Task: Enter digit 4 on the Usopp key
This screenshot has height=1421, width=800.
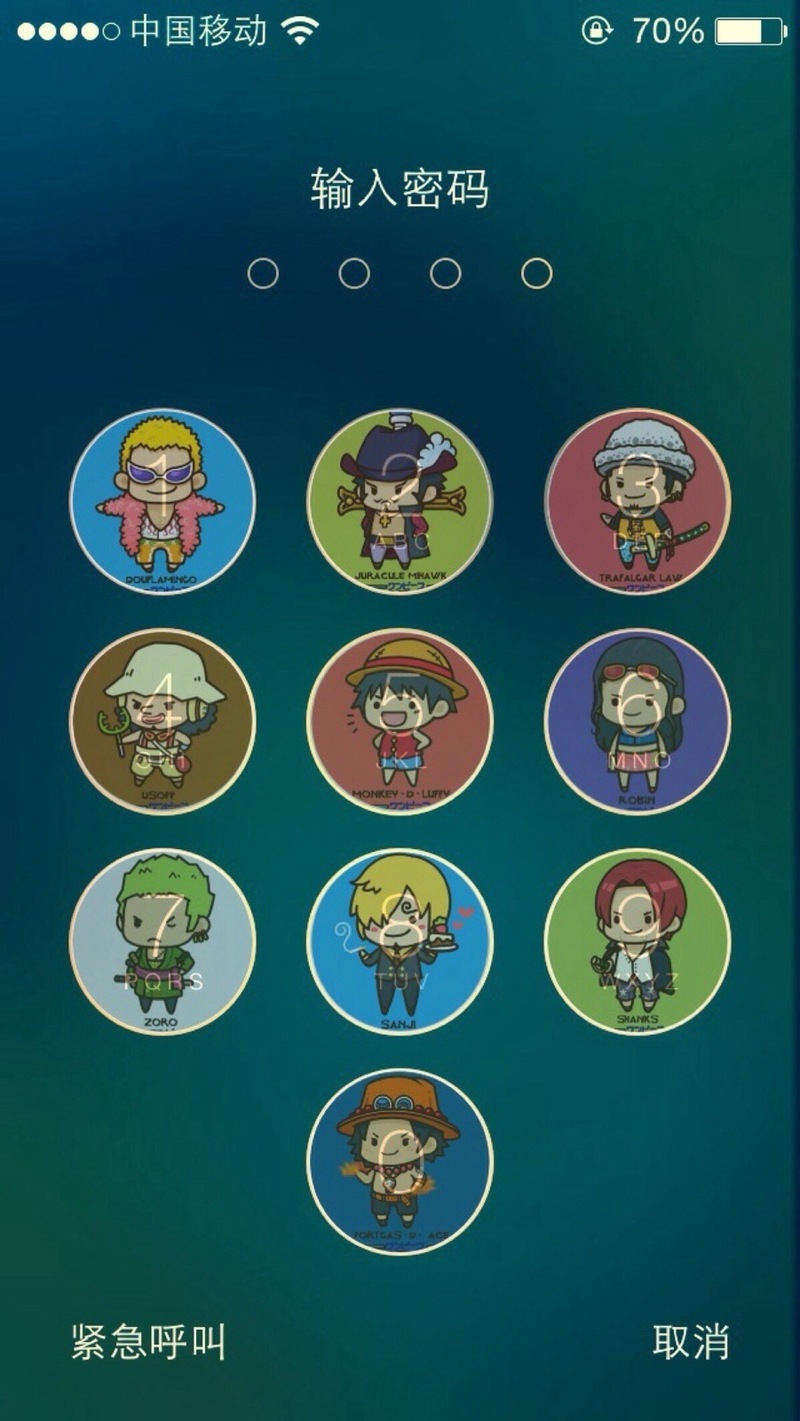Action: (x=162, y=721)
